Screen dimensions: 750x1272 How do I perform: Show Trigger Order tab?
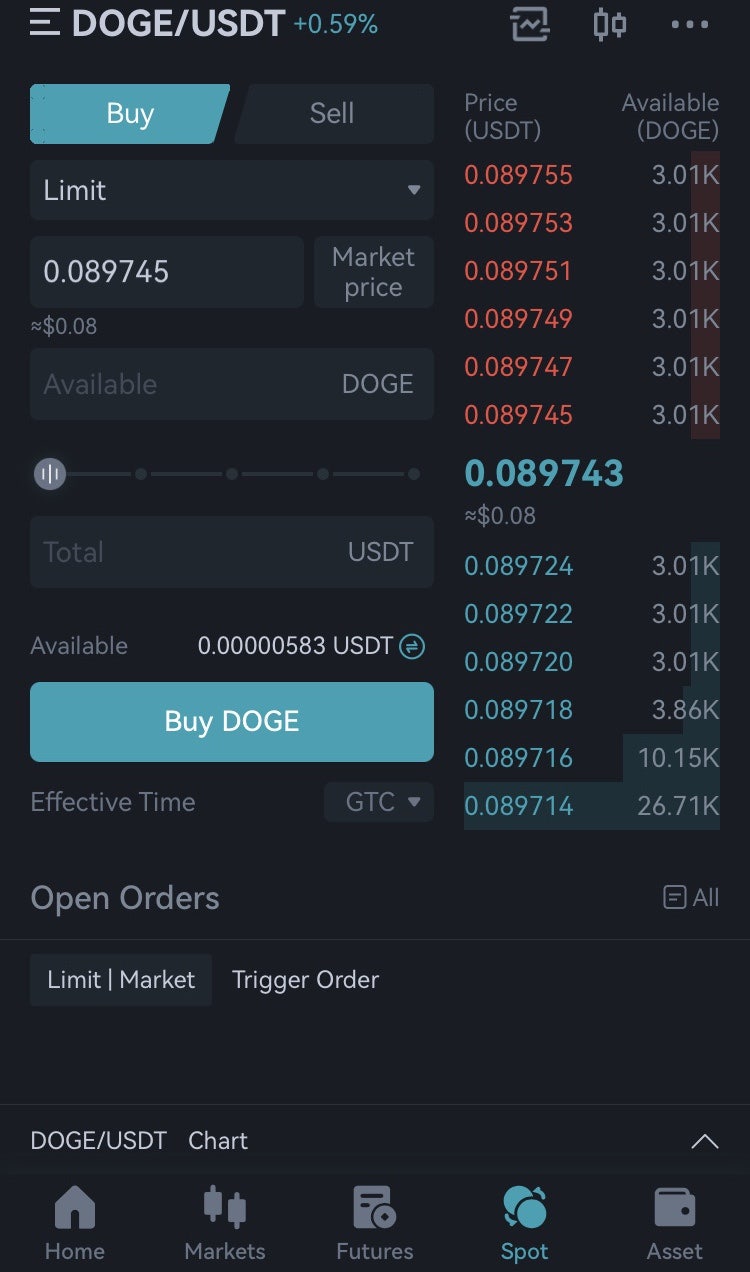[x=305, y=980]
